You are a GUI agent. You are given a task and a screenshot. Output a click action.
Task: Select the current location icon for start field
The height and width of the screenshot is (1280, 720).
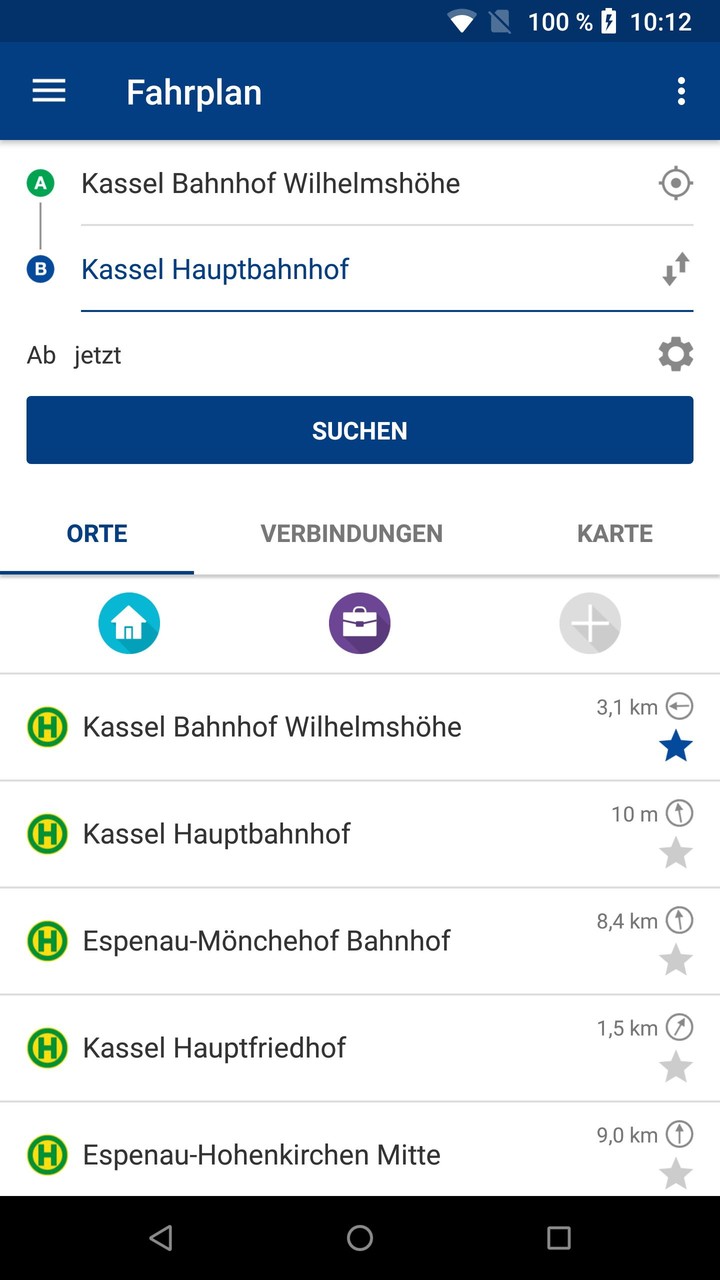click(x=675, y=183)
